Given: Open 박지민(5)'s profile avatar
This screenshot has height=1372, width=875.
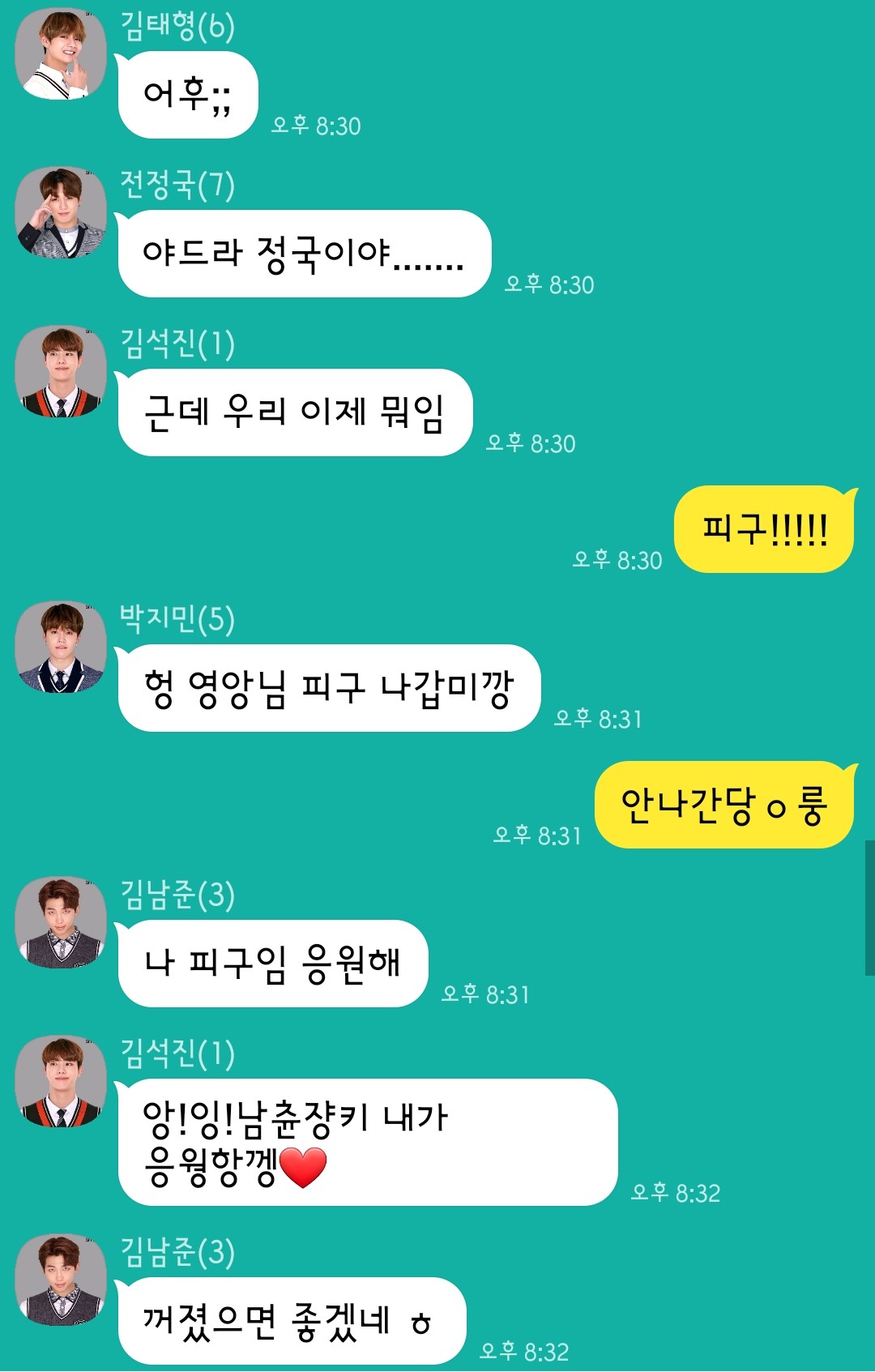Looking at the screenshot, I should pos(61,648).
